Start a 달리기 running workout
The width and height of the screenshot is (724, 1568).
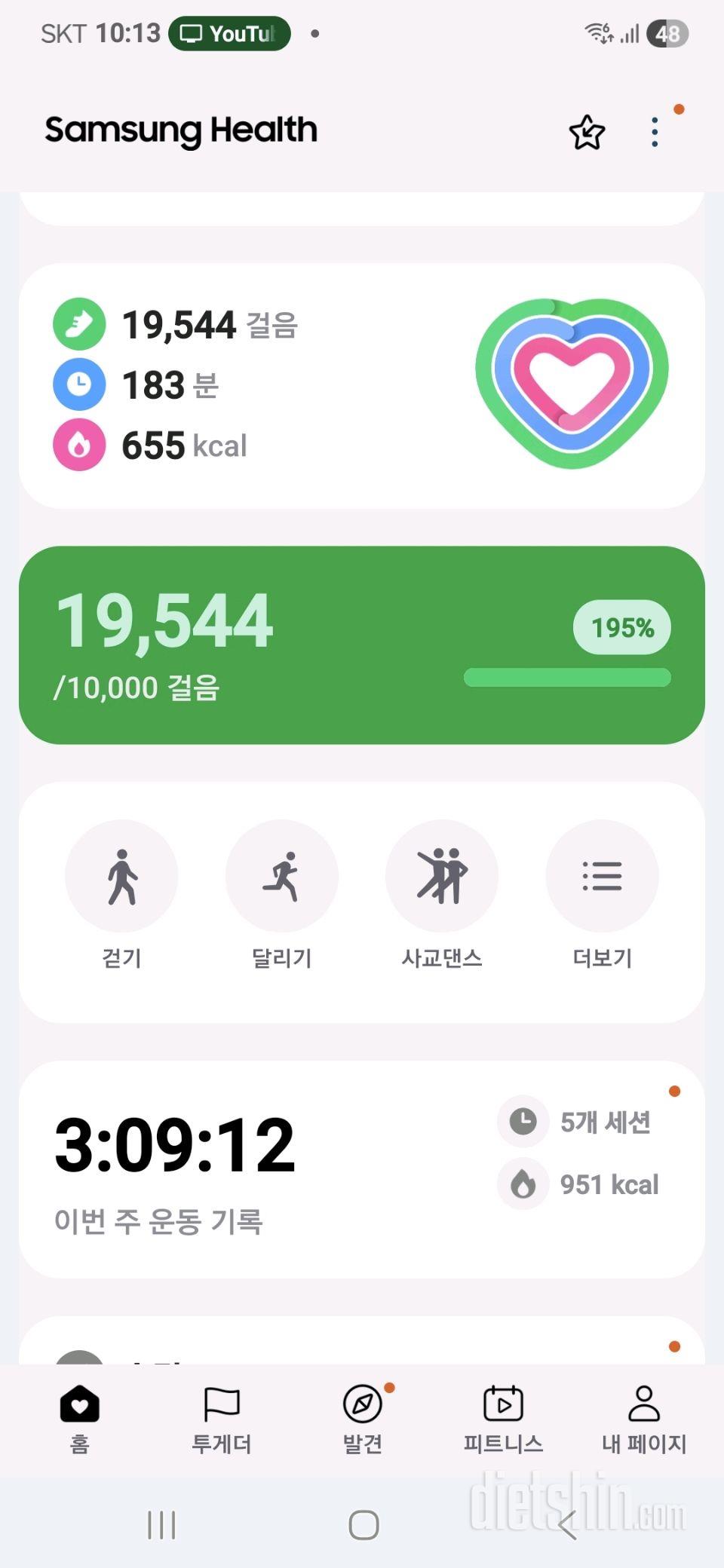(281, 876)
